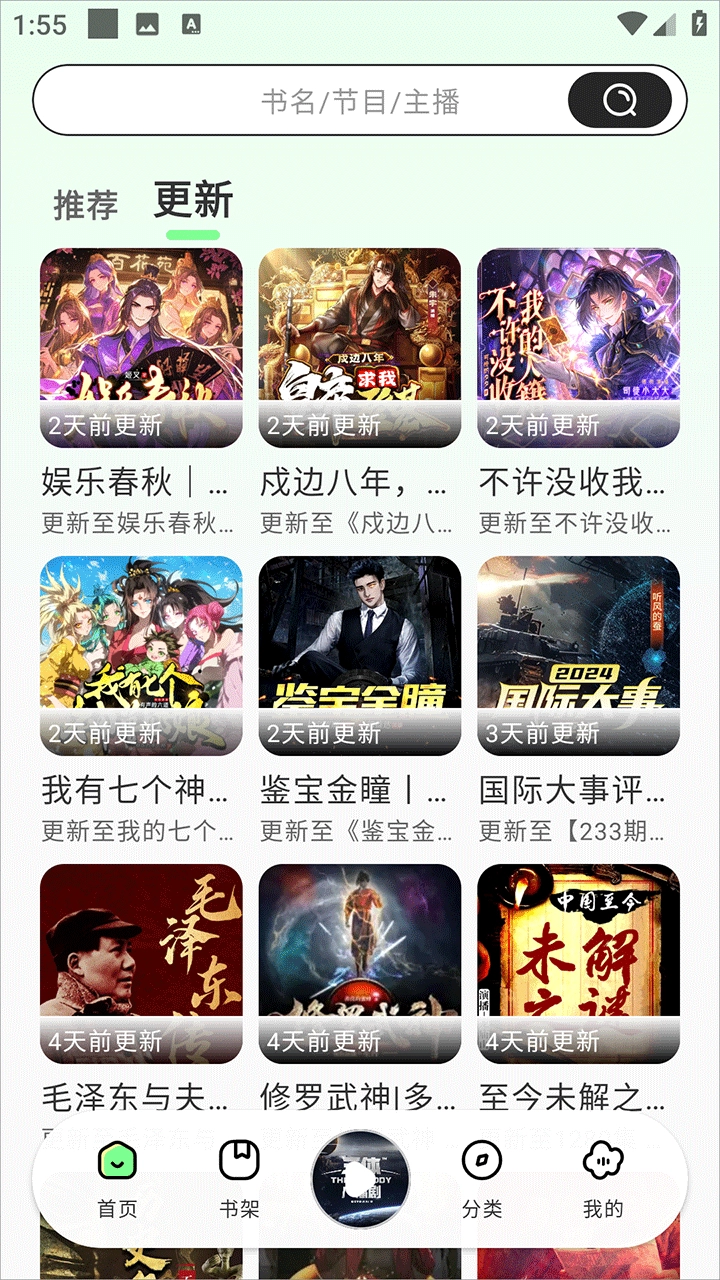This screenshot has height=1280, width=720.
Task: Play the current audio from the center disc
Action: pos(360,1179)
